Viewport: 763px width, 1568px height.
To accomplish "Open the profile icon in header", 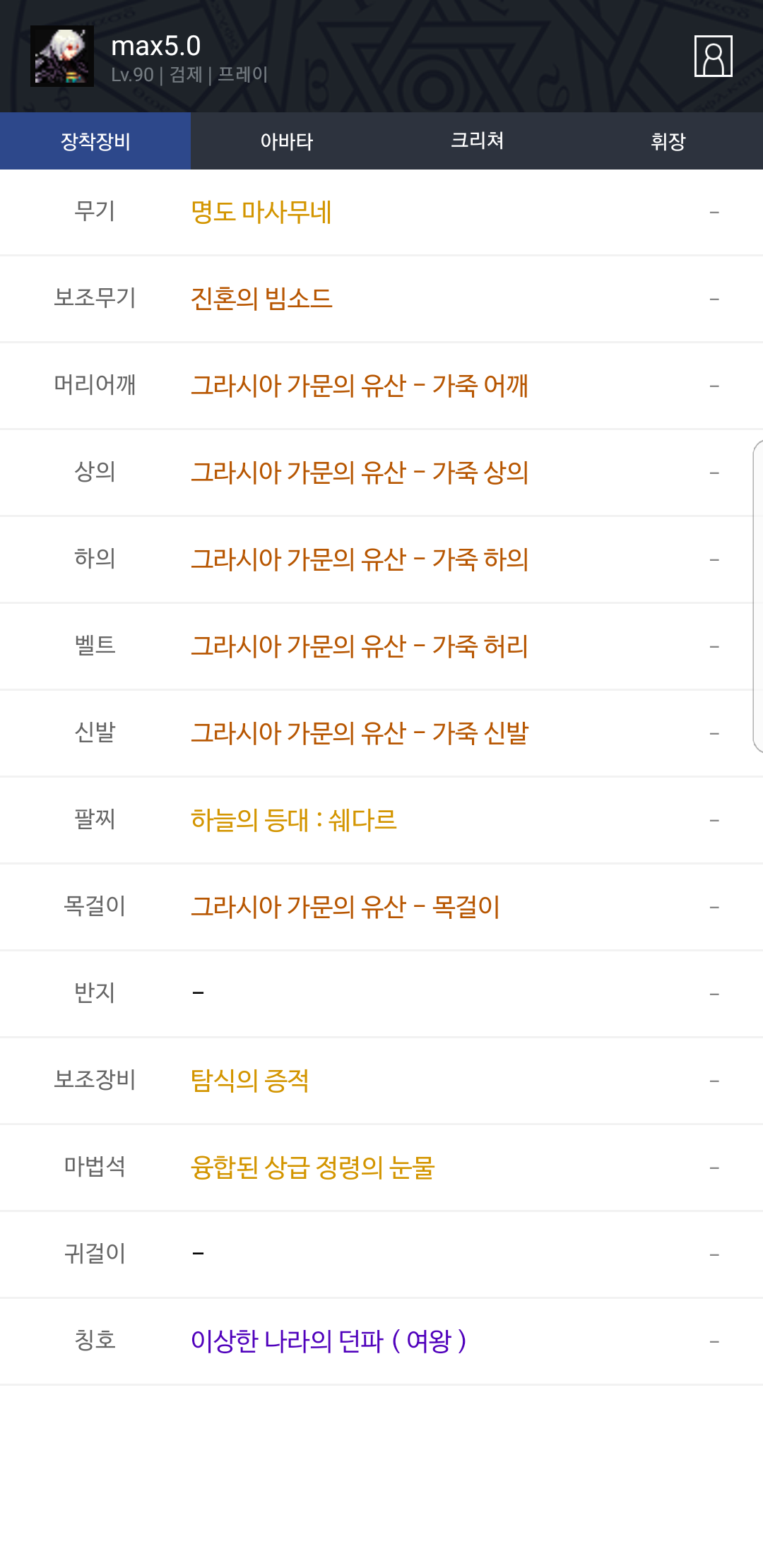I will point(713,56).
